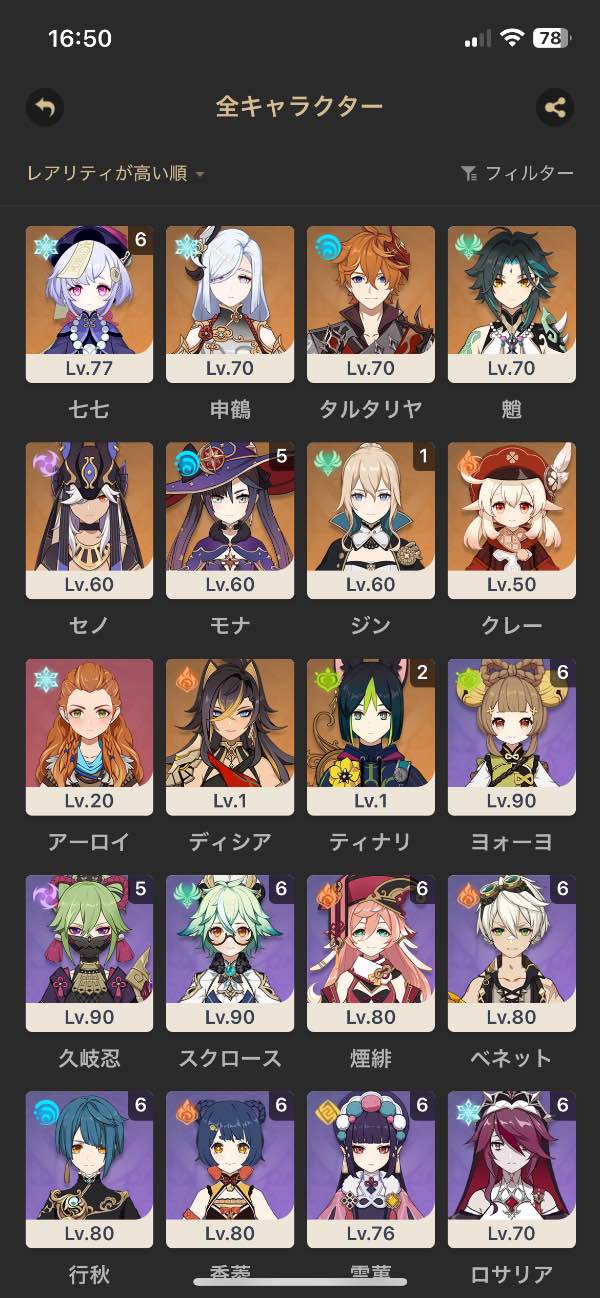
Task: Select モナ from the grid
Action: coord(230,520)
